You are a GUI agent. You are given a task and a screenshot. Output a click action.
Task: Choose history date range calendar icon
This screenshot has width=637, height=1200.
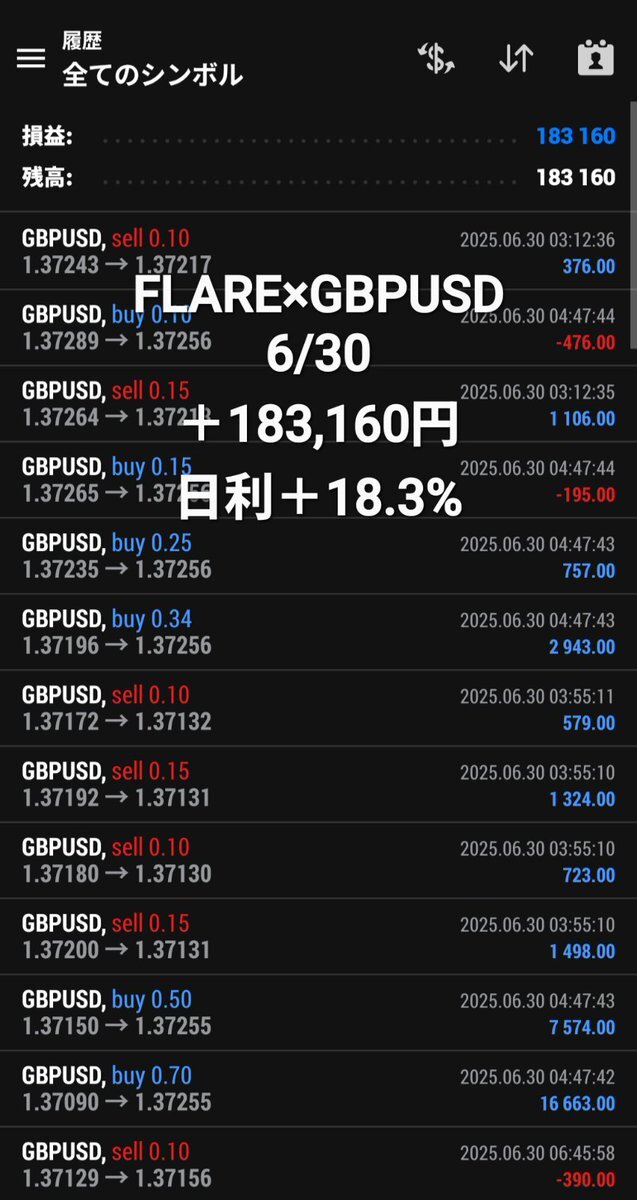coord(596,59)
